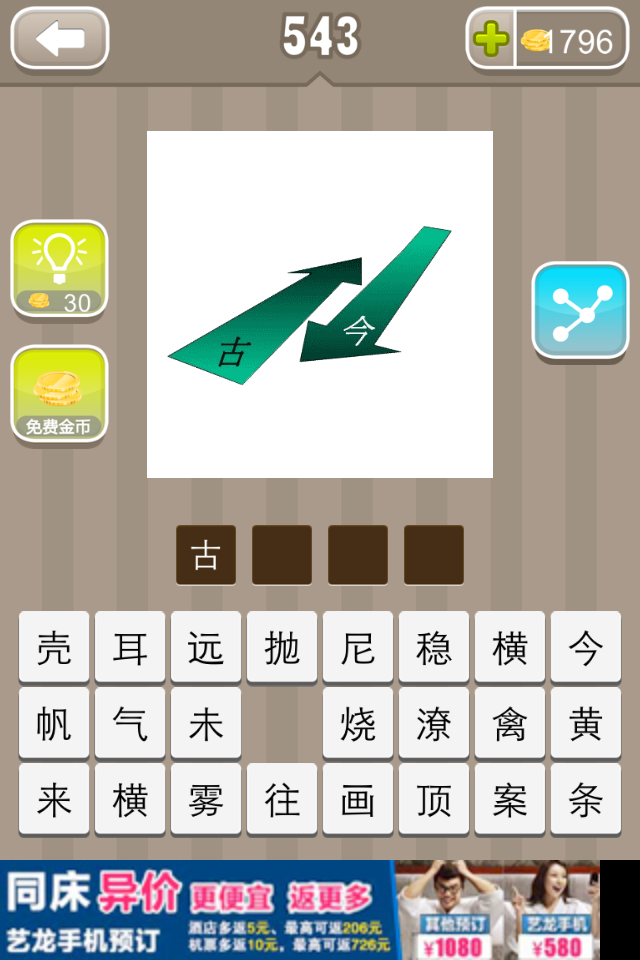Tap the 黄 character tile
640x960 pixels.
coord(585,723)
